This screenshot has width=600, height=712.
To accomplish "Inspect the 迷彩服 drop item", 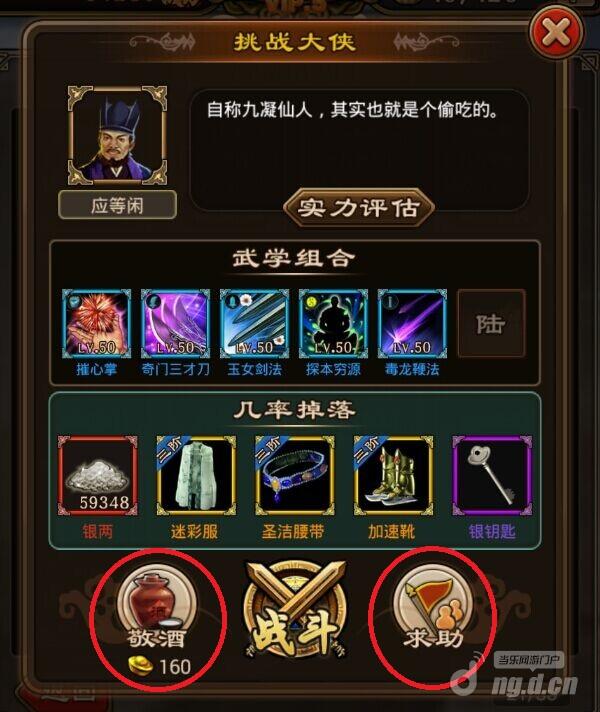I will pos(195,474).
